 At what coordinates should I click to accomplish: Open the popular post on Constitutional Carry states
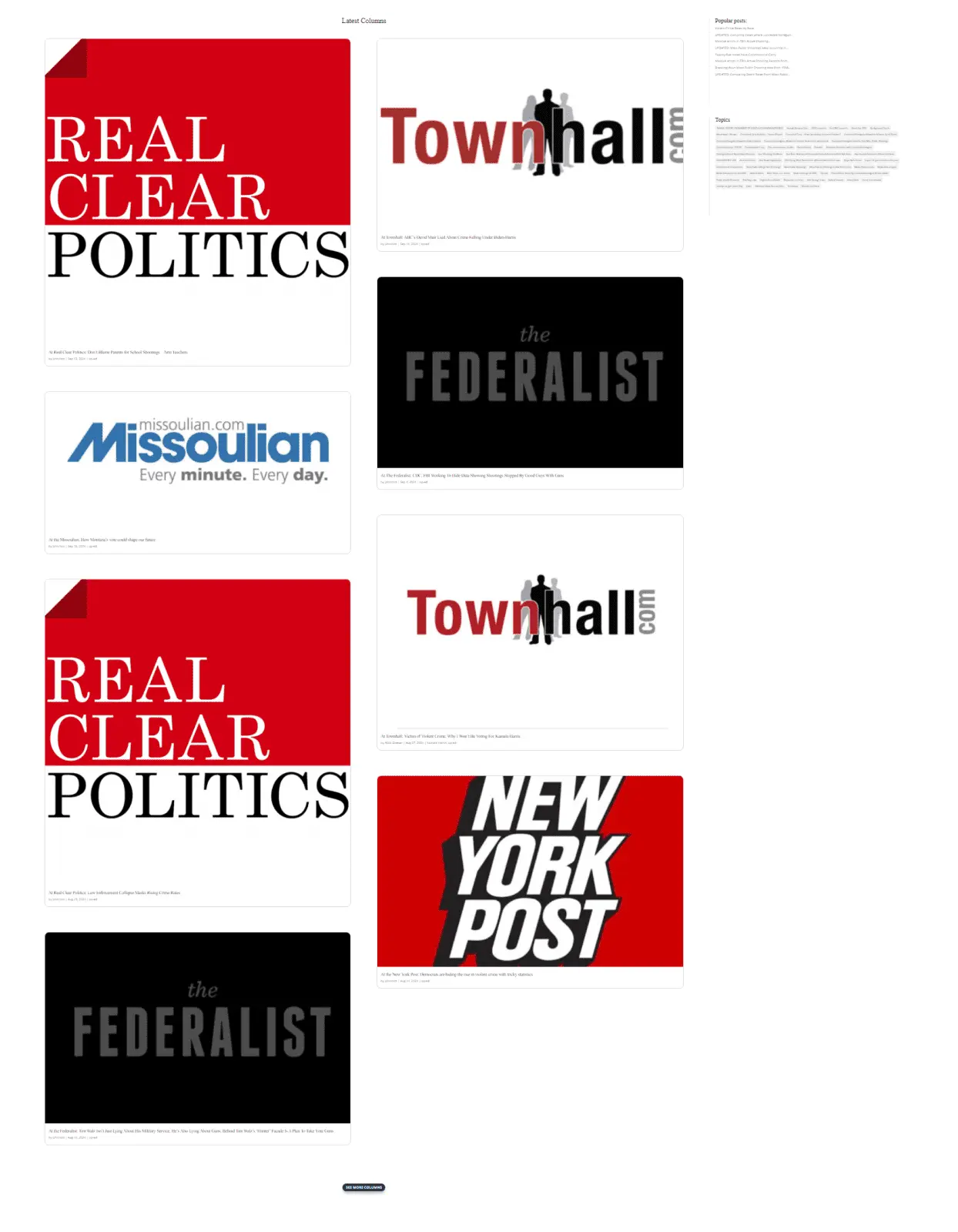(745, 55)
